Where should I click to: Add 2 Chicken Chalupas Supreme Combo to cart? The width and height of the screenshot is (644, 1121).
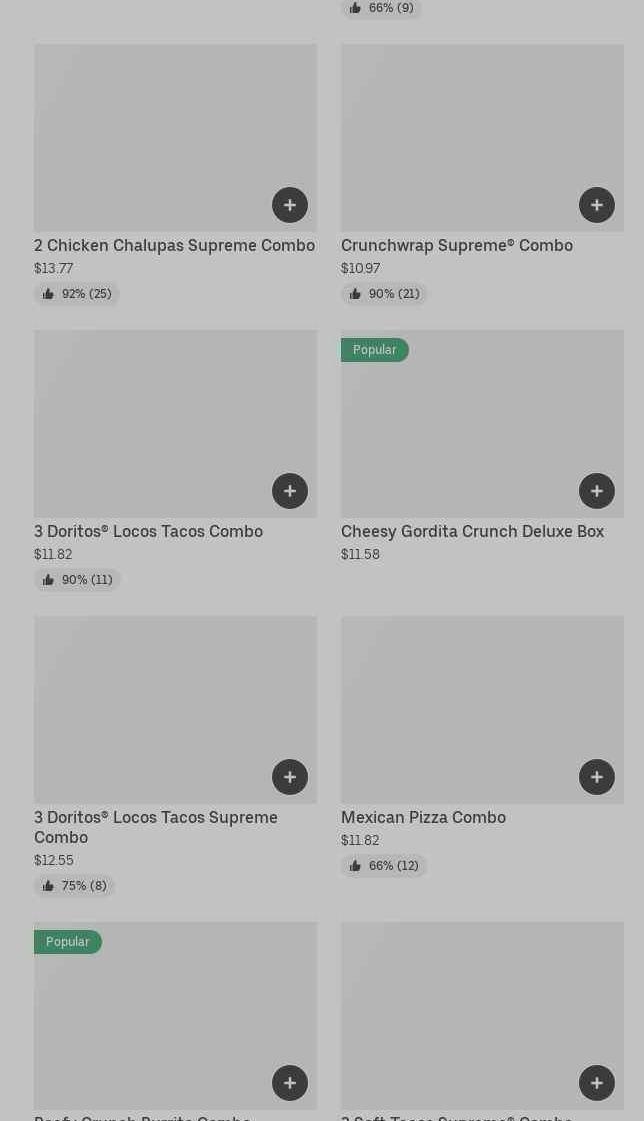(290, 205)
